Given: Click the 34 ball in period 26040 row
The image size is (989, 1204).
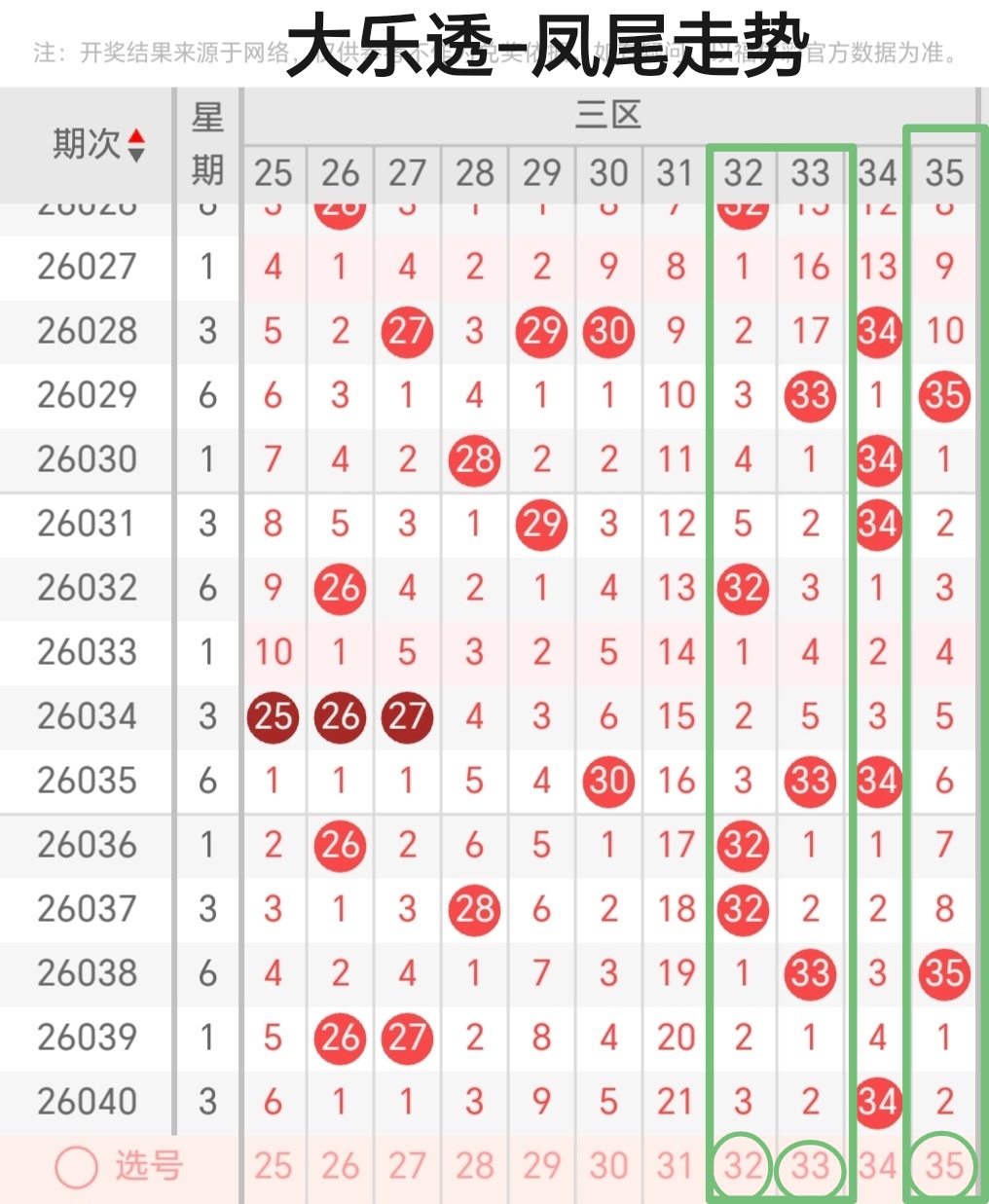Looking at the screenshot, I should pos(878,1102).
